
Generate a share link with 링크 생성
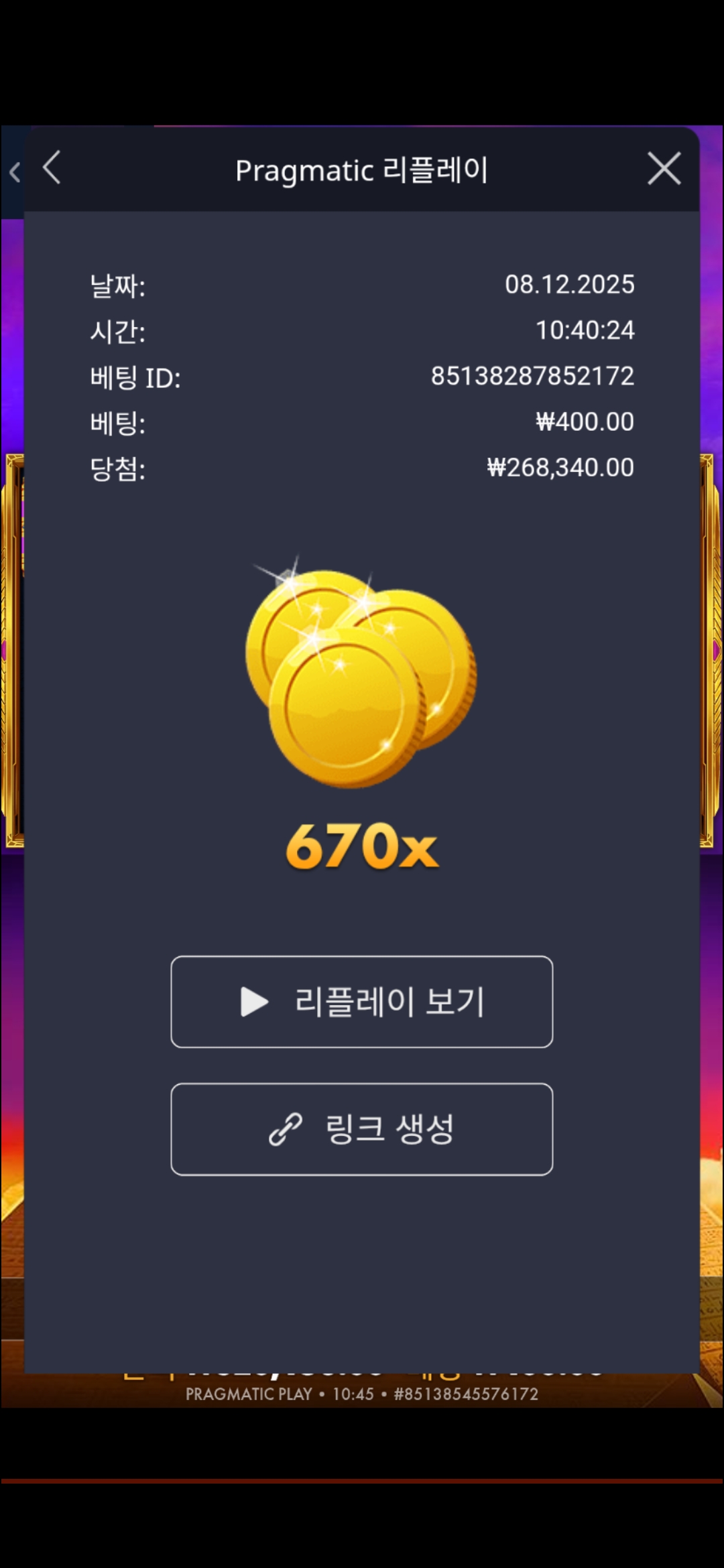pyautogui.click(x=362, y=1129)
